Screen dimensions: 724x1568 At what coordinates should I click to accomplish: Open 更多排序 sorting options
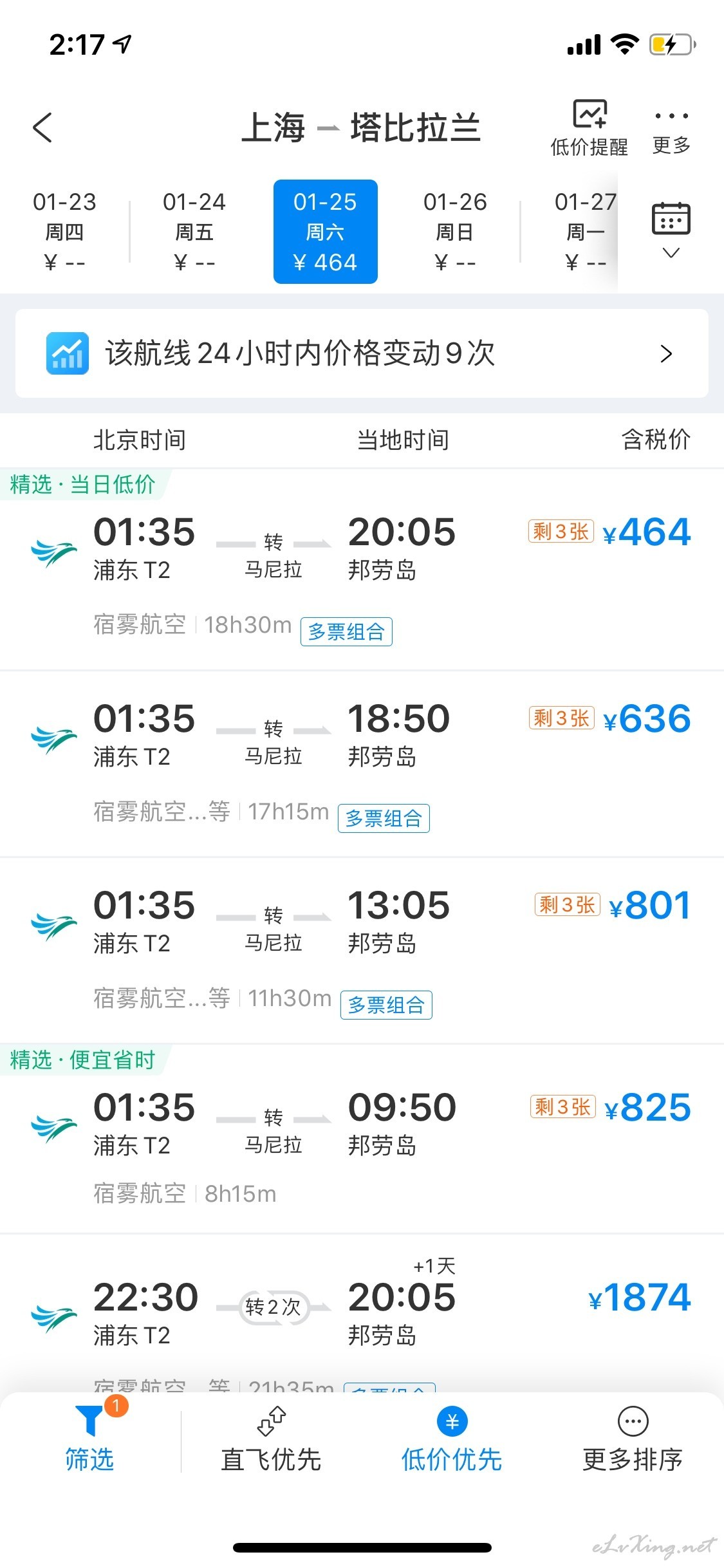[633, 1440]
